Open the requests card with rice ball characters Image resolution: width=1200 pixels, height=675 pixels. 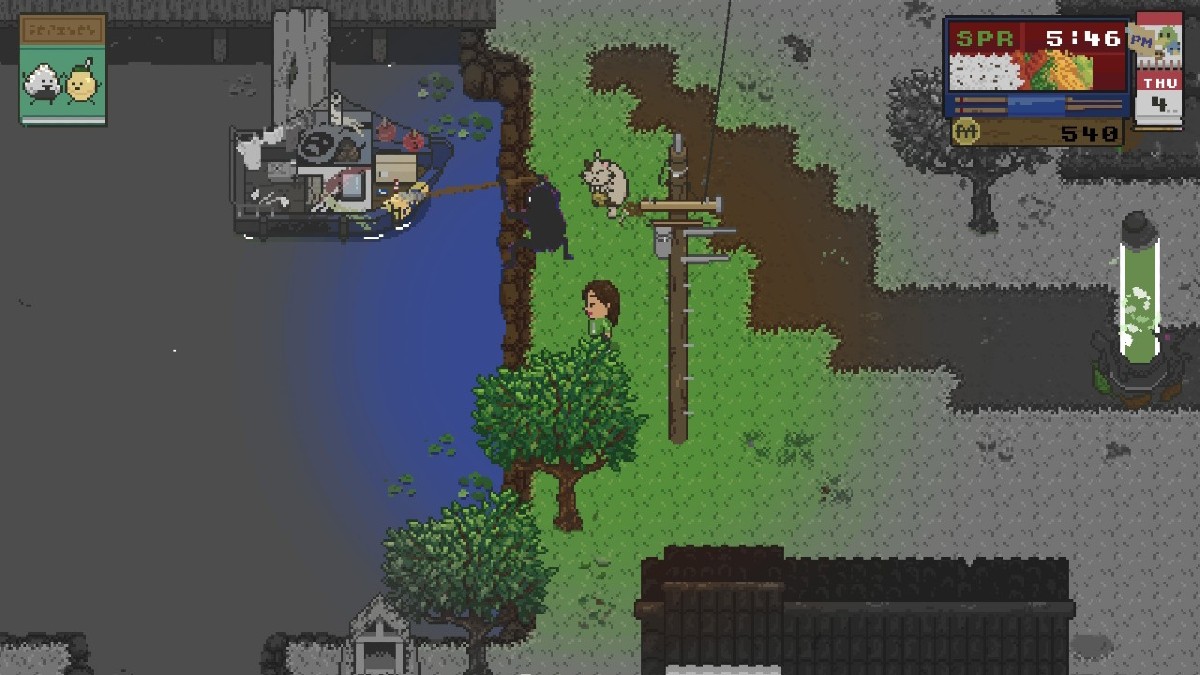62,70
